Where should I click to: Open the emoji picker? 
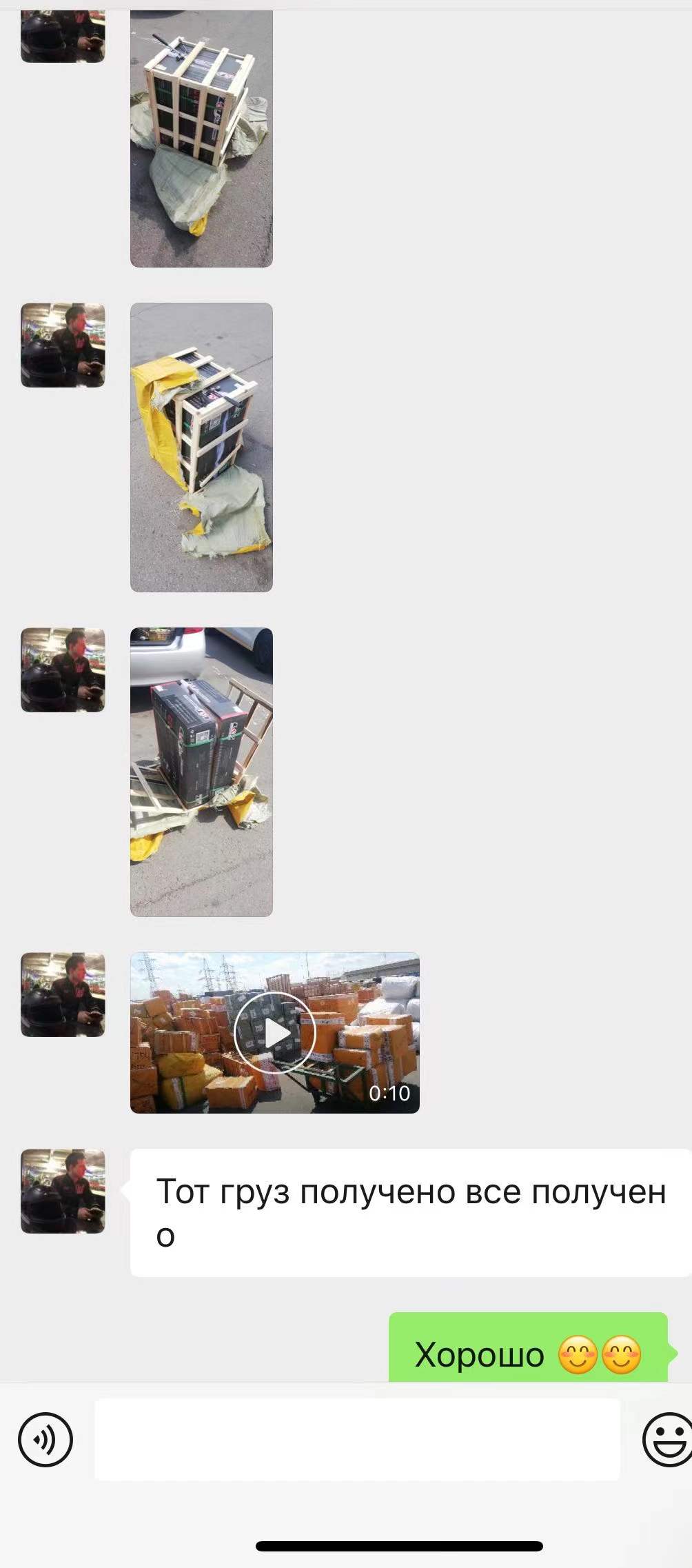[x=667, y=1439]
